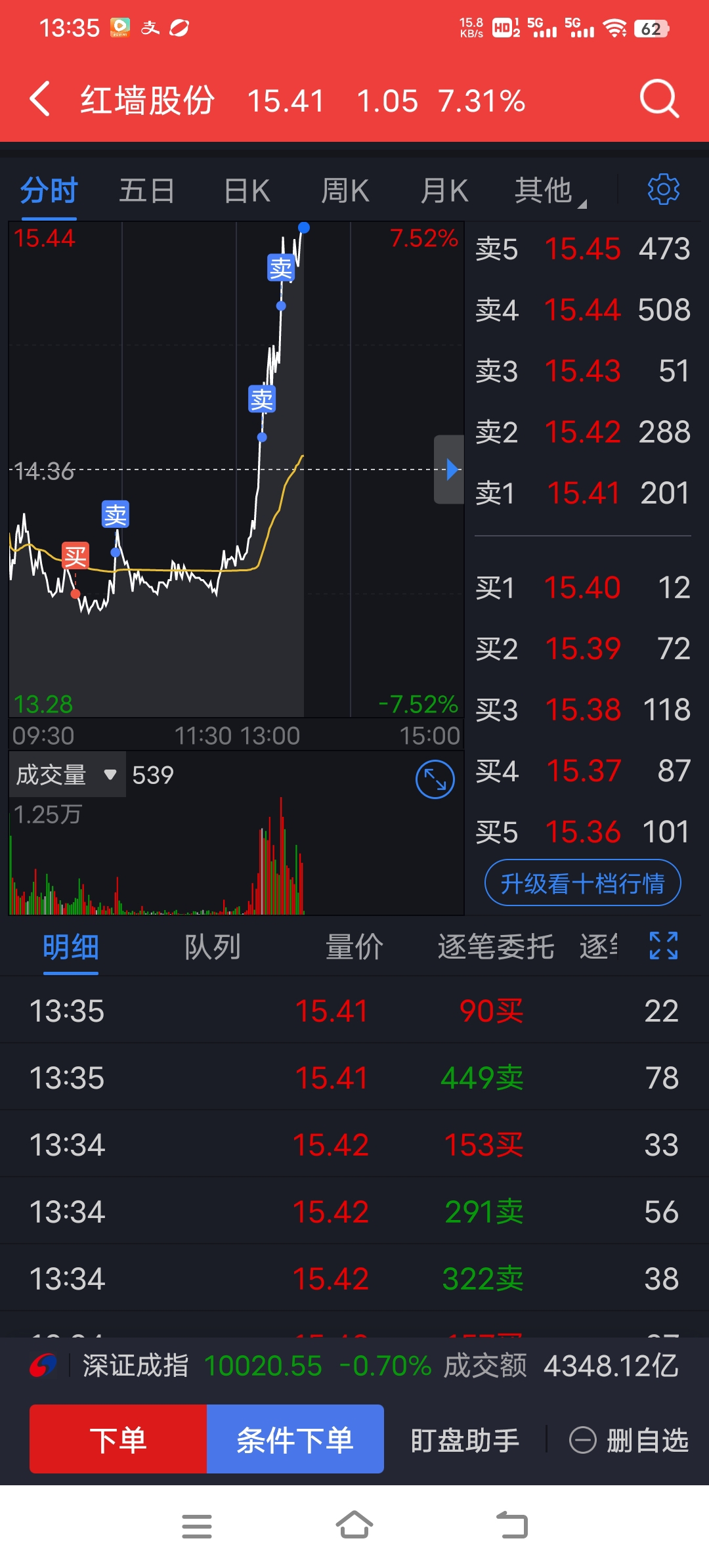Viewport: 709px width, 1568px height.
Task: Select the 周K chart tab
Action: (x=345, y=191)
